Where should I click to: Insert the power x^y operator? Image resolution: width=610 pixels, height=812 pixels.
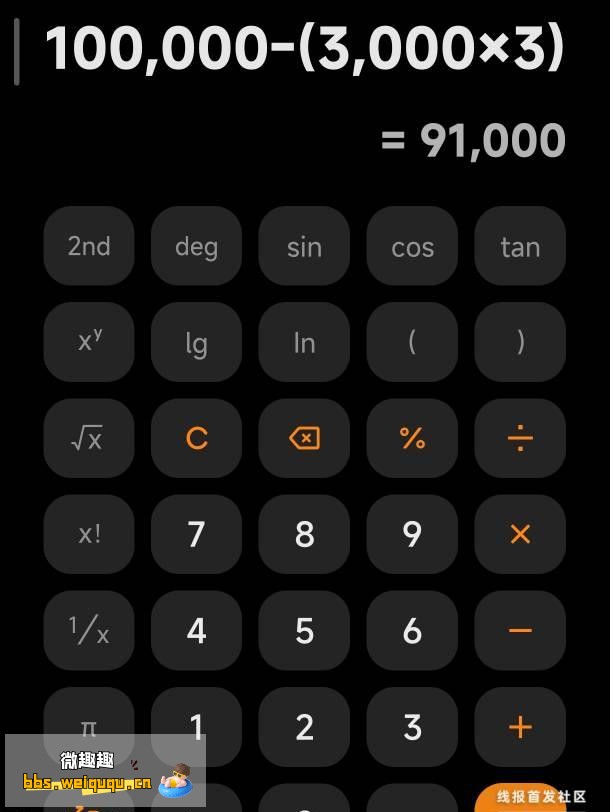click(89, 342)
